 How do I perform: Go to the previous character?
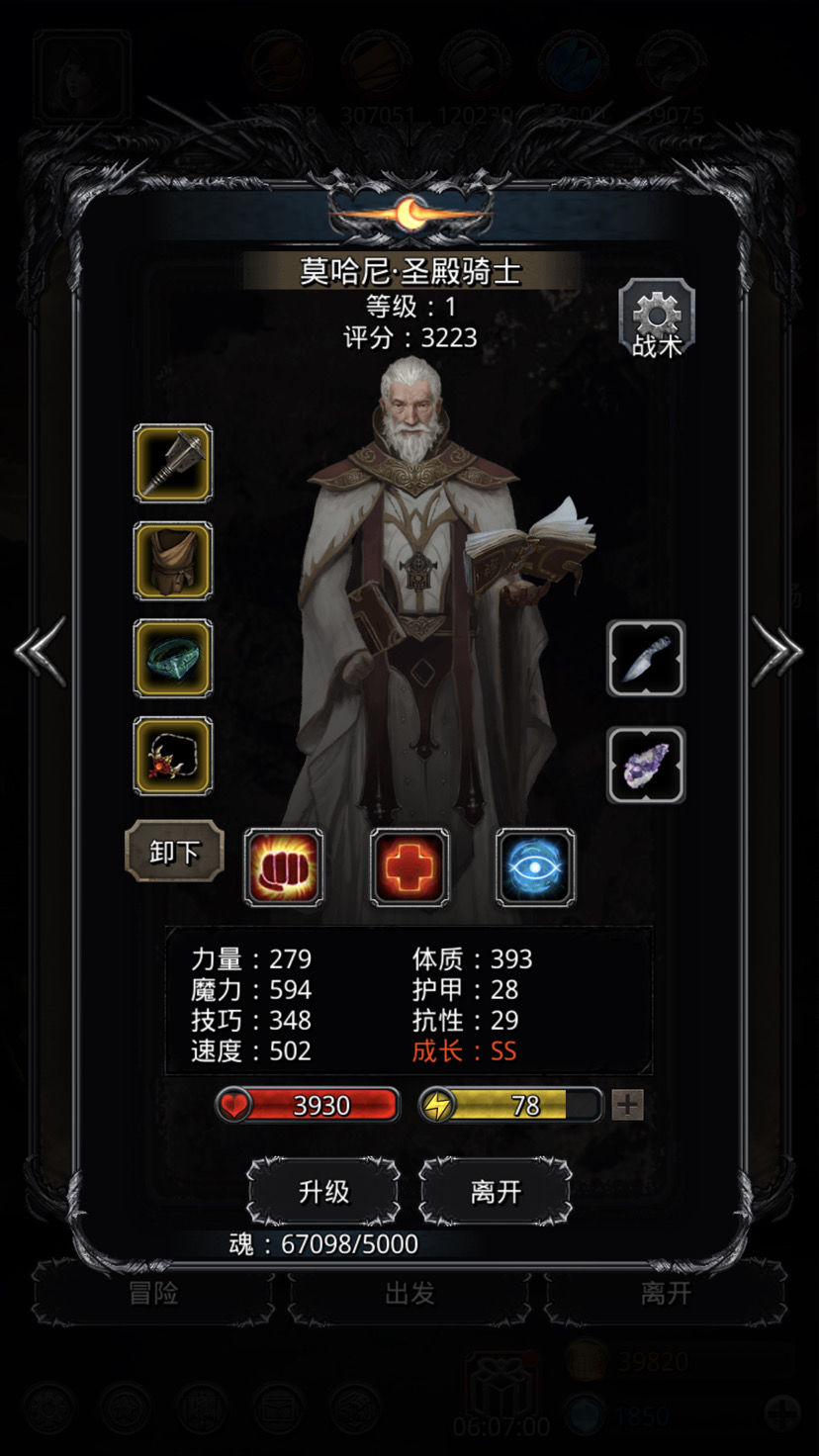(41, 651)
